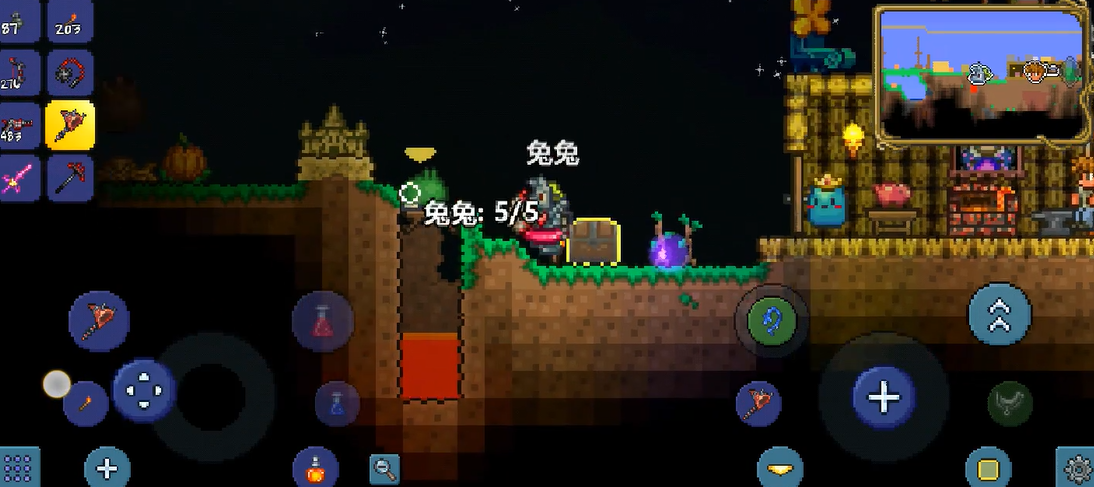1094x487 pixels.
Task: Use the grappling hook button
Action: click(772, 320)
